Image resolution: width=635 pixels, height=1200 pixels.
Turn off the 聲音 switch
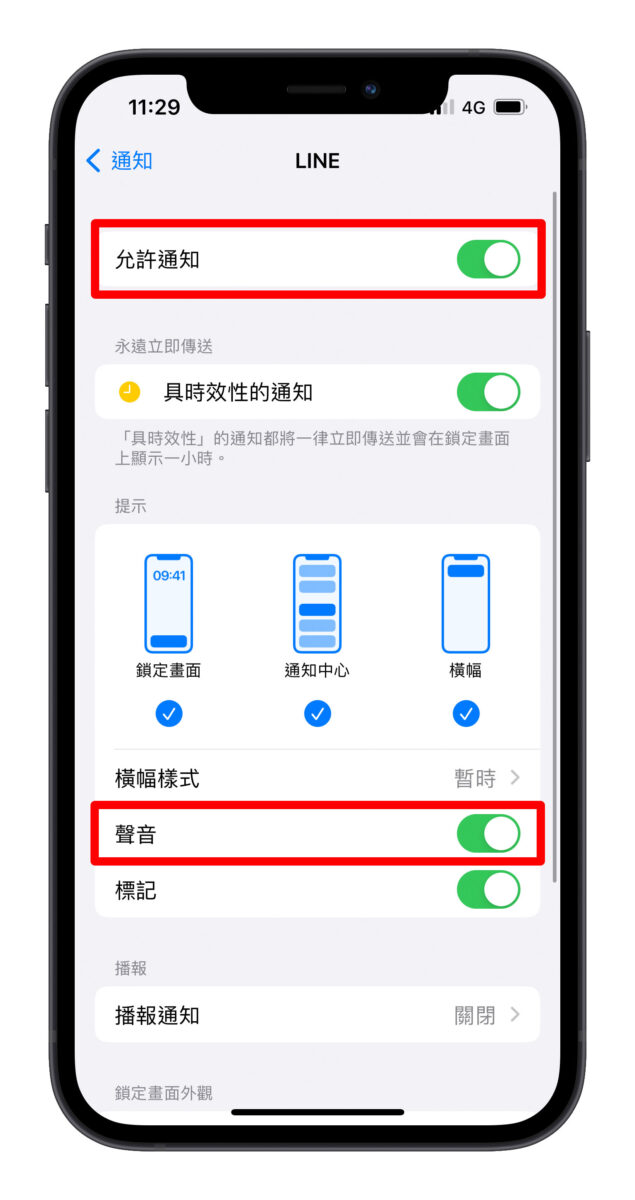pyautogui.click(x=488, y=834)
